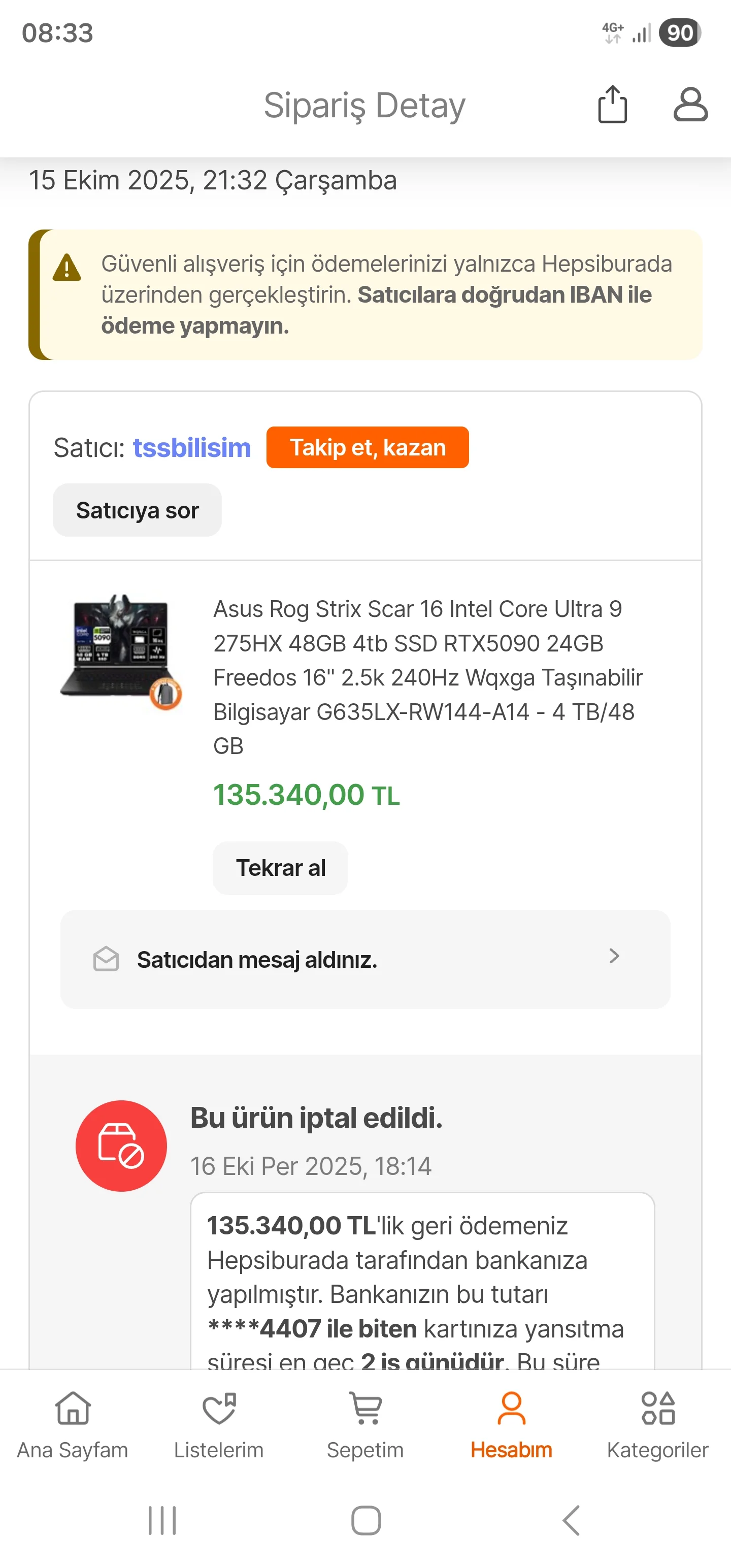The image size is (731, 1568).
Task: Browse the Kategoriler tab
Action: tap(657, 1424)
